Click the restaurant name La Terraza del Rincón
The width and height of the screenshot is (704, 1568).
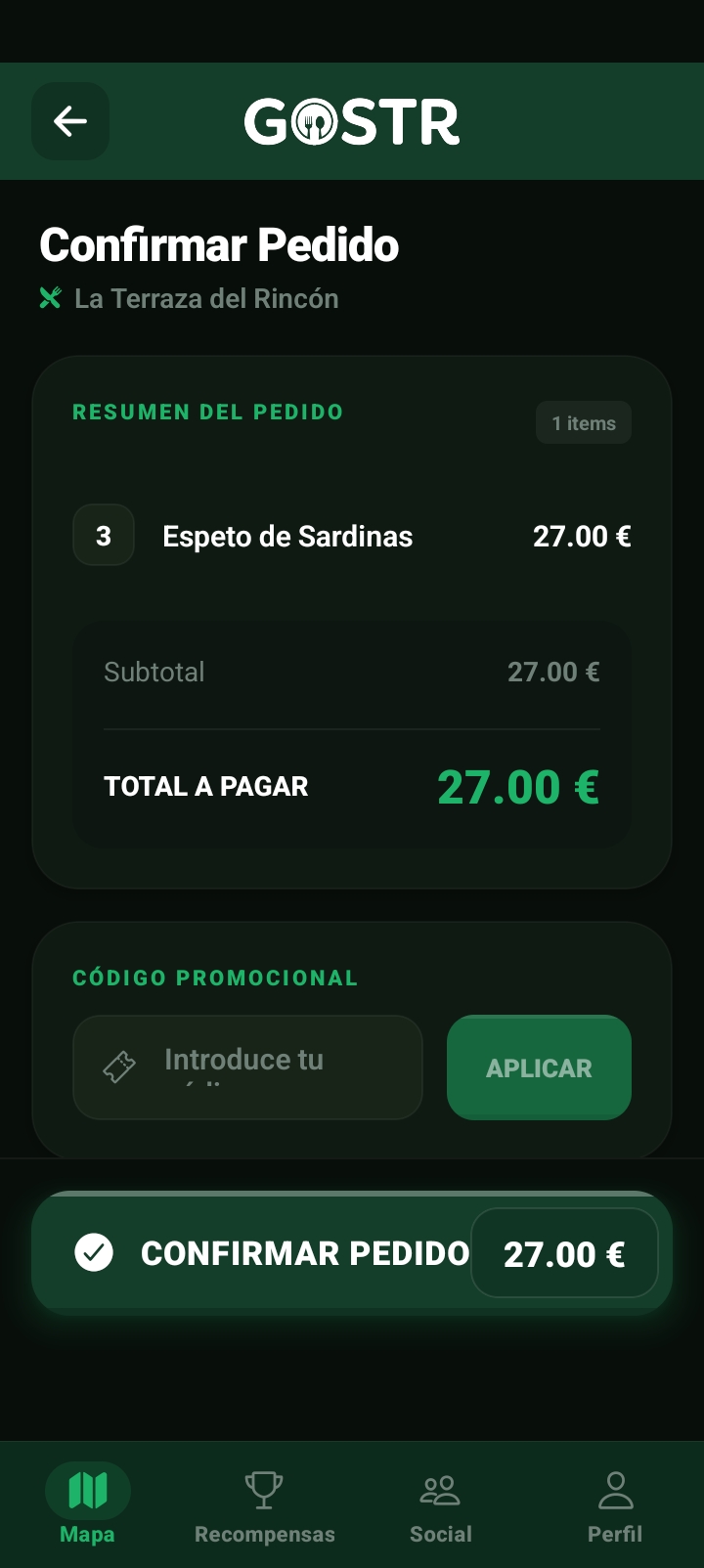click(205, 297)
